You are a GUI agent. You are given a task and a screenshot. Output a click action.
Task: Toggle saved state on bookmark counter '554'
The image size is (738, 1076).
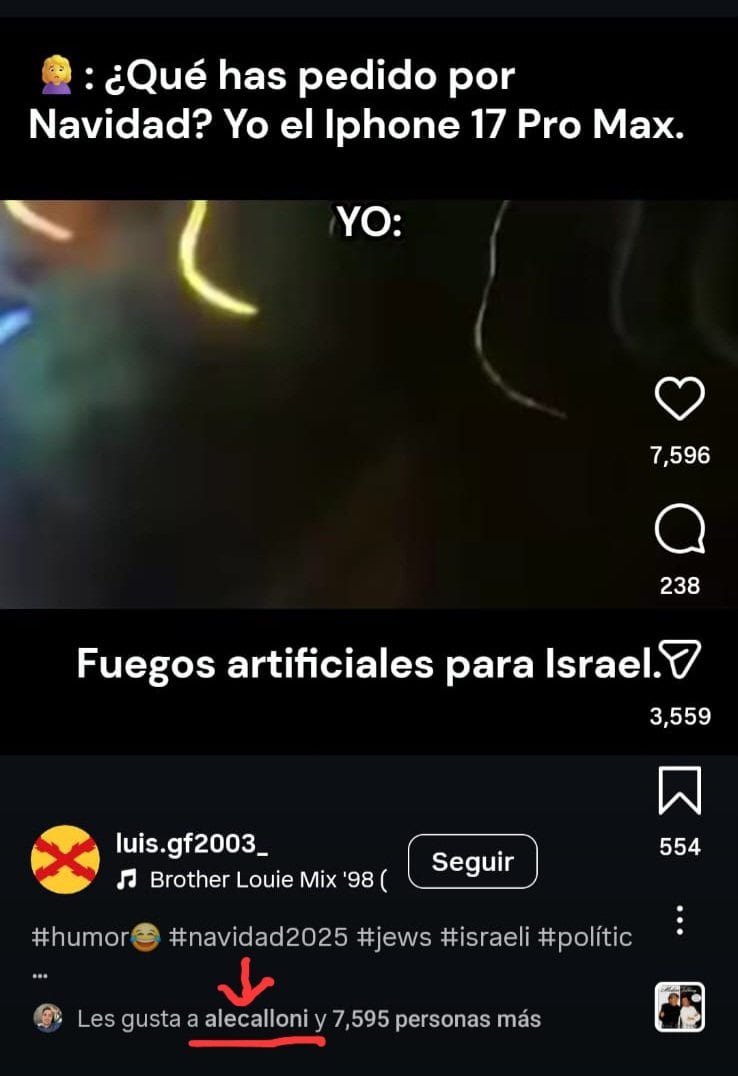678,846
